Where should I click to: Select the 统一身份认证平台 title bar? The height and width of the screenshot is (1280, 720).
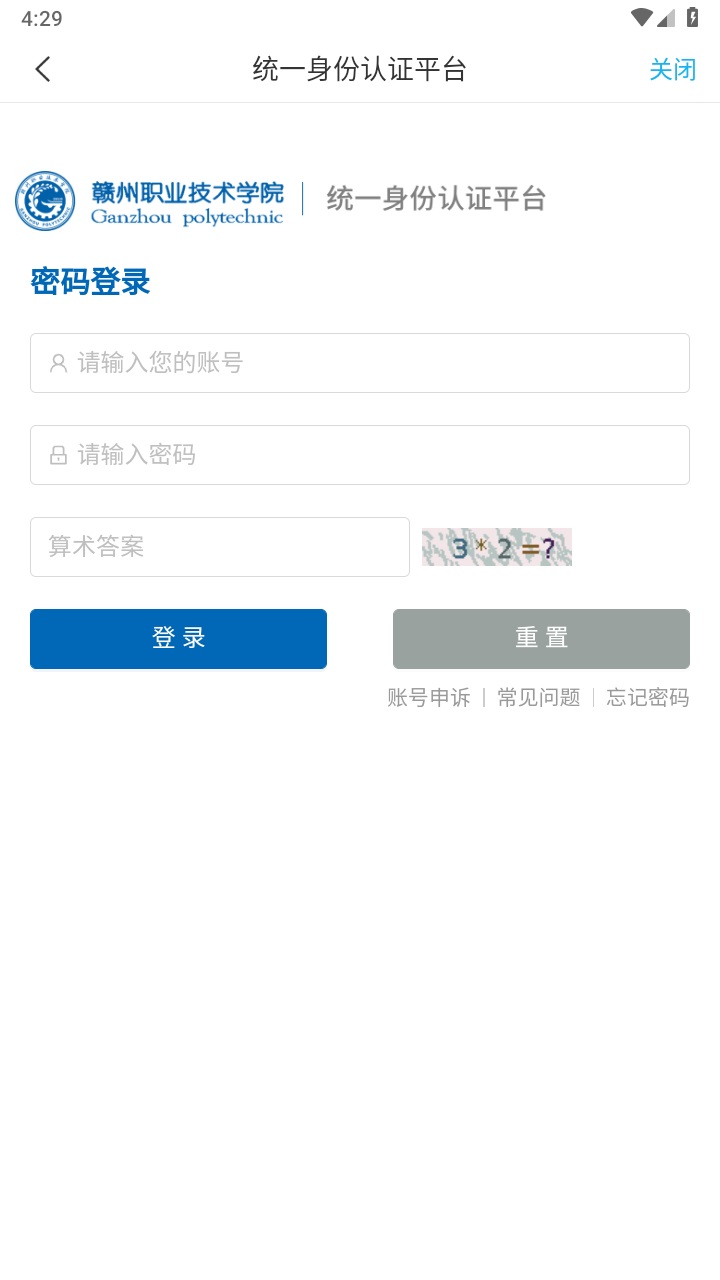coord(360,70)
